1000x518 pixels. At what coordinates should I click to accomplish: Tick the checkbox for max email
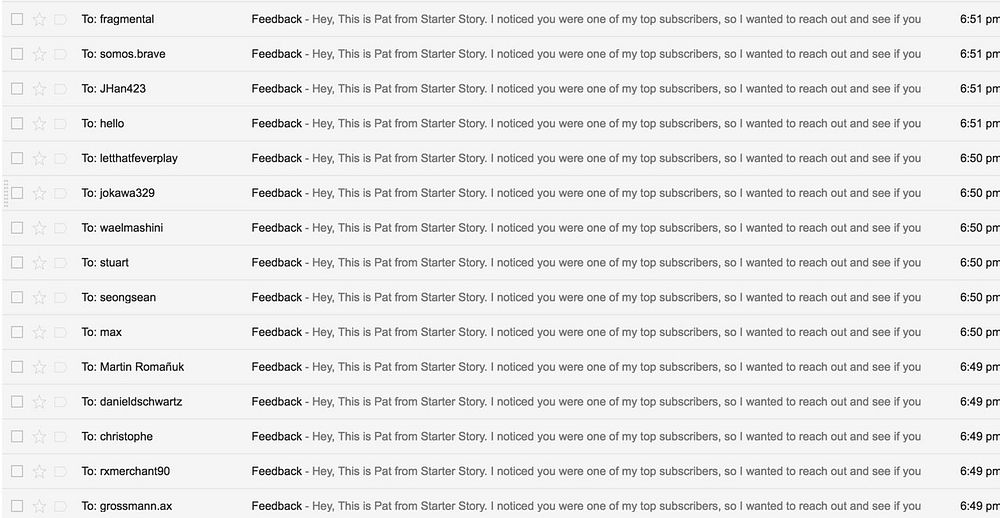(x=17, y=332)
